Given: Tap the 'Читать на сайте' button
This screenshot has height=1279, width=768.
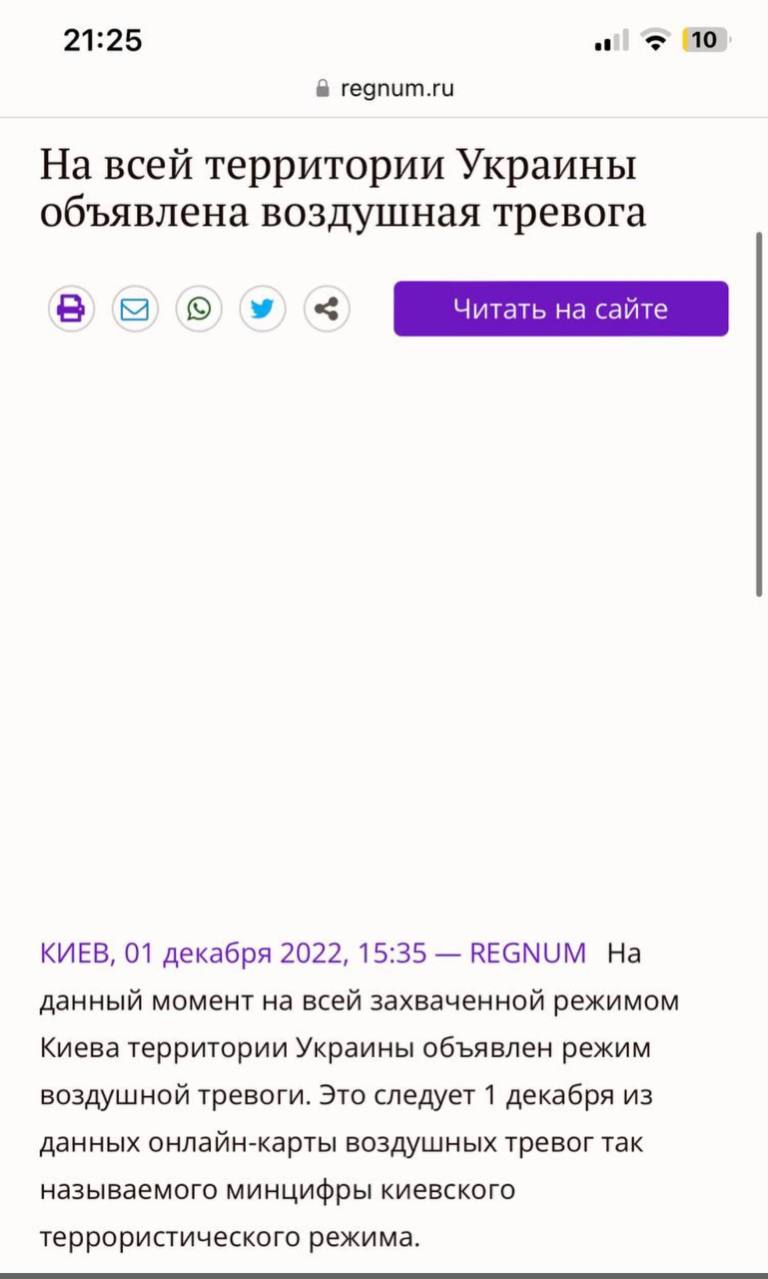Looking at the screenshot, I should click(x=560, y=309).
